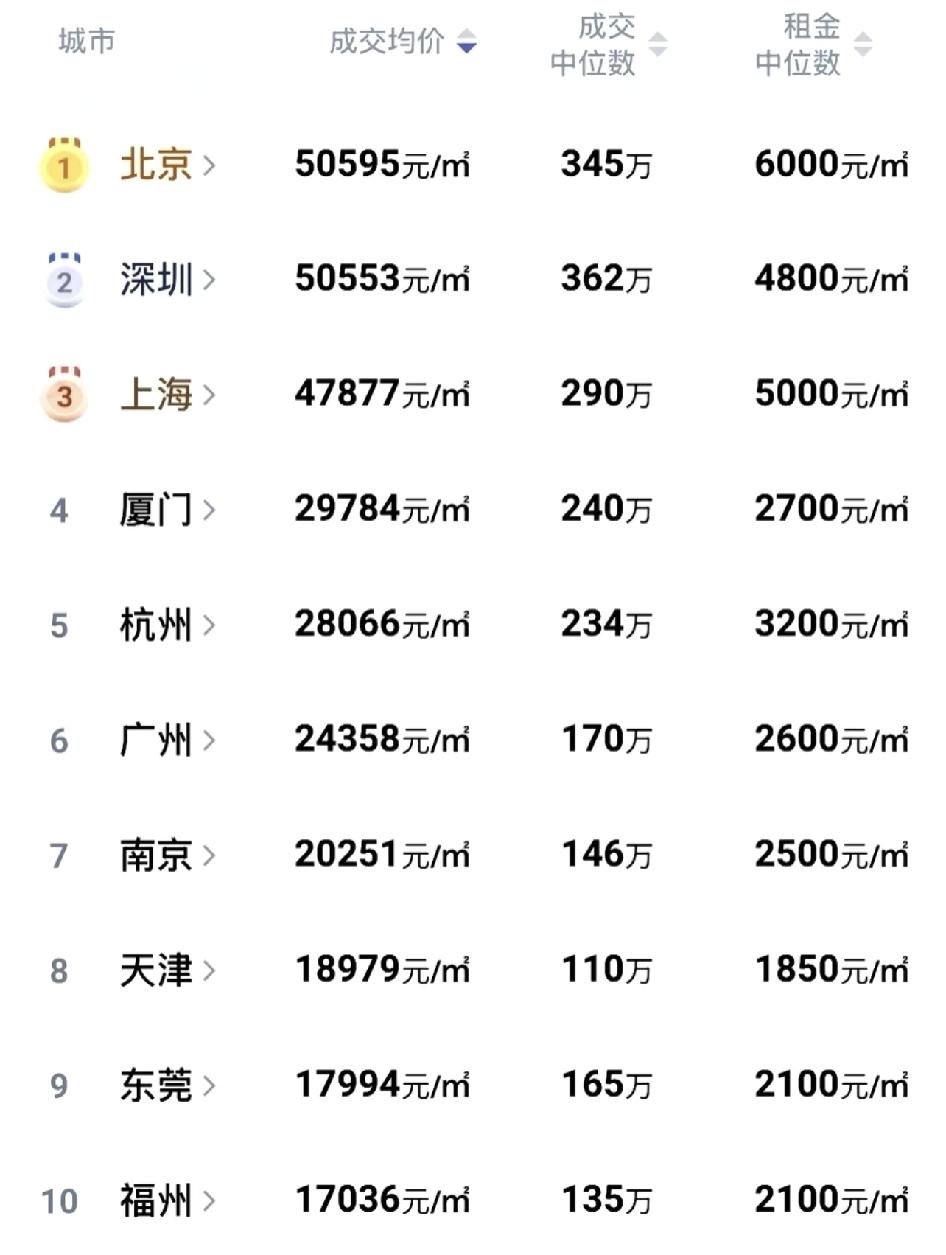Click the gold medal icon beside 北京
Viewport: 946px width, 1255px height.
click(x=63, y=163)
